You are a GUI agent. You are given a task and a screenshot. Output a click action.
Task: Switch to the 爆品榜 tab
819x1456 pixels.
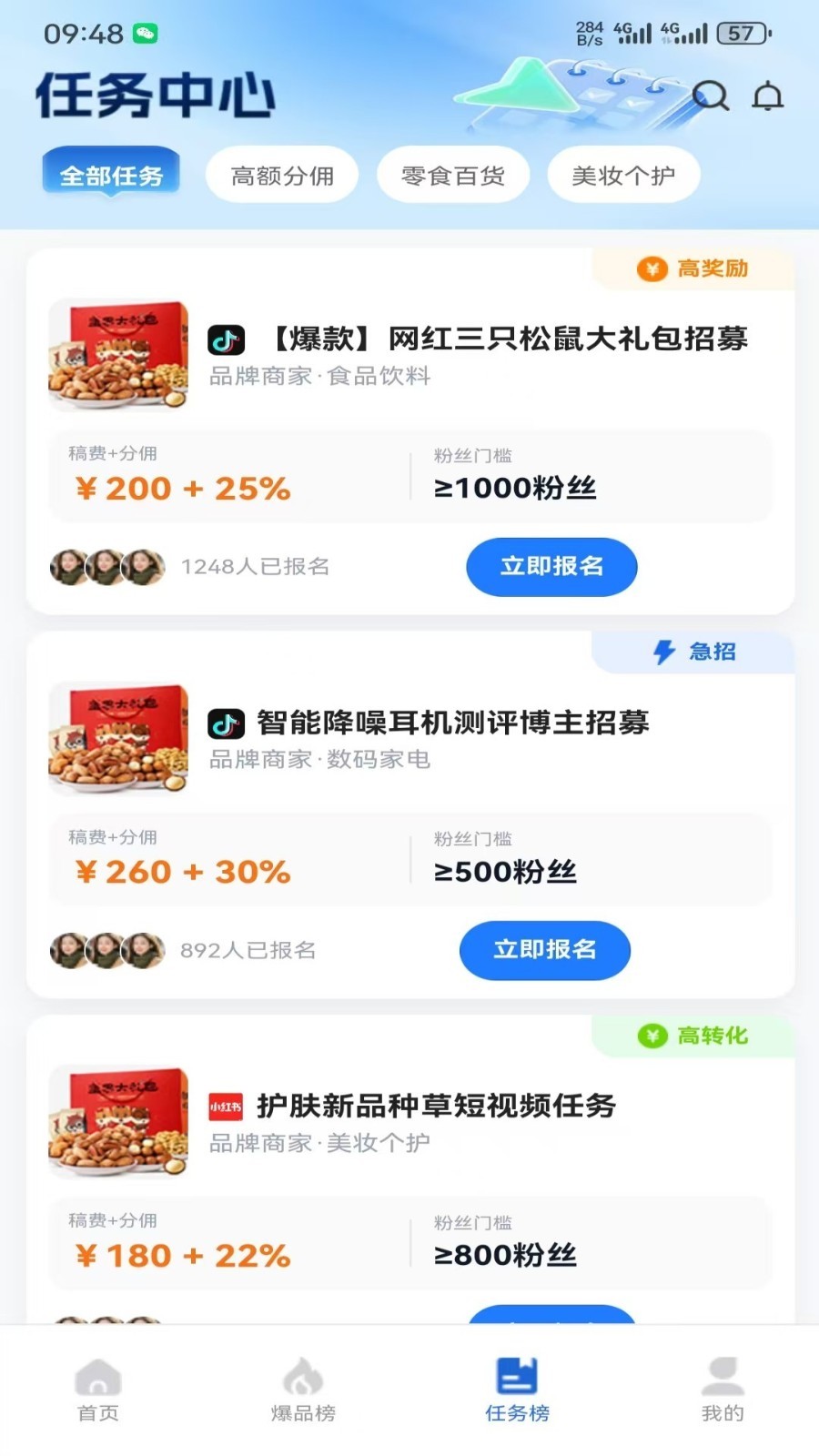pyautogui.click(x=303, y=1390)
